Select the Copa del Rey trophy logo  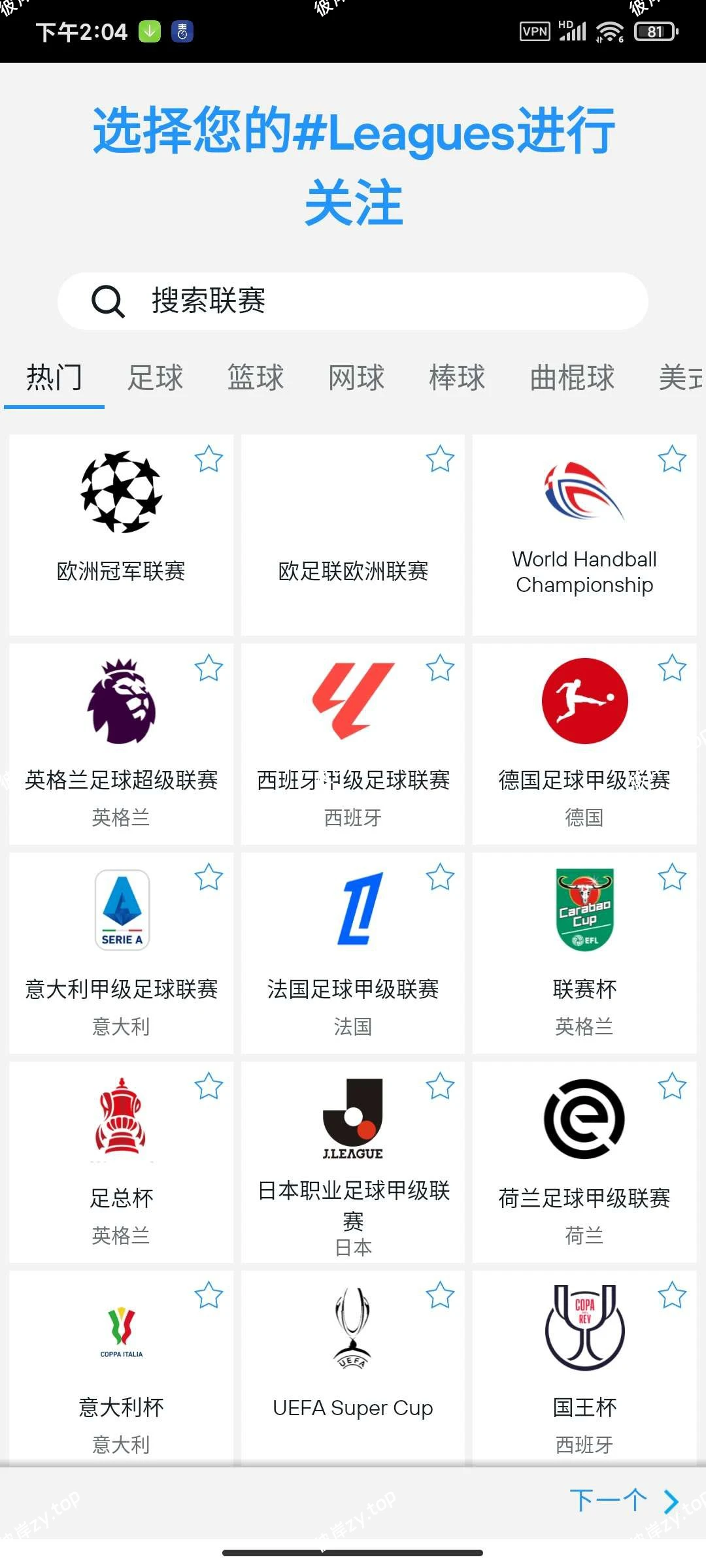[x=584, y=1330]
